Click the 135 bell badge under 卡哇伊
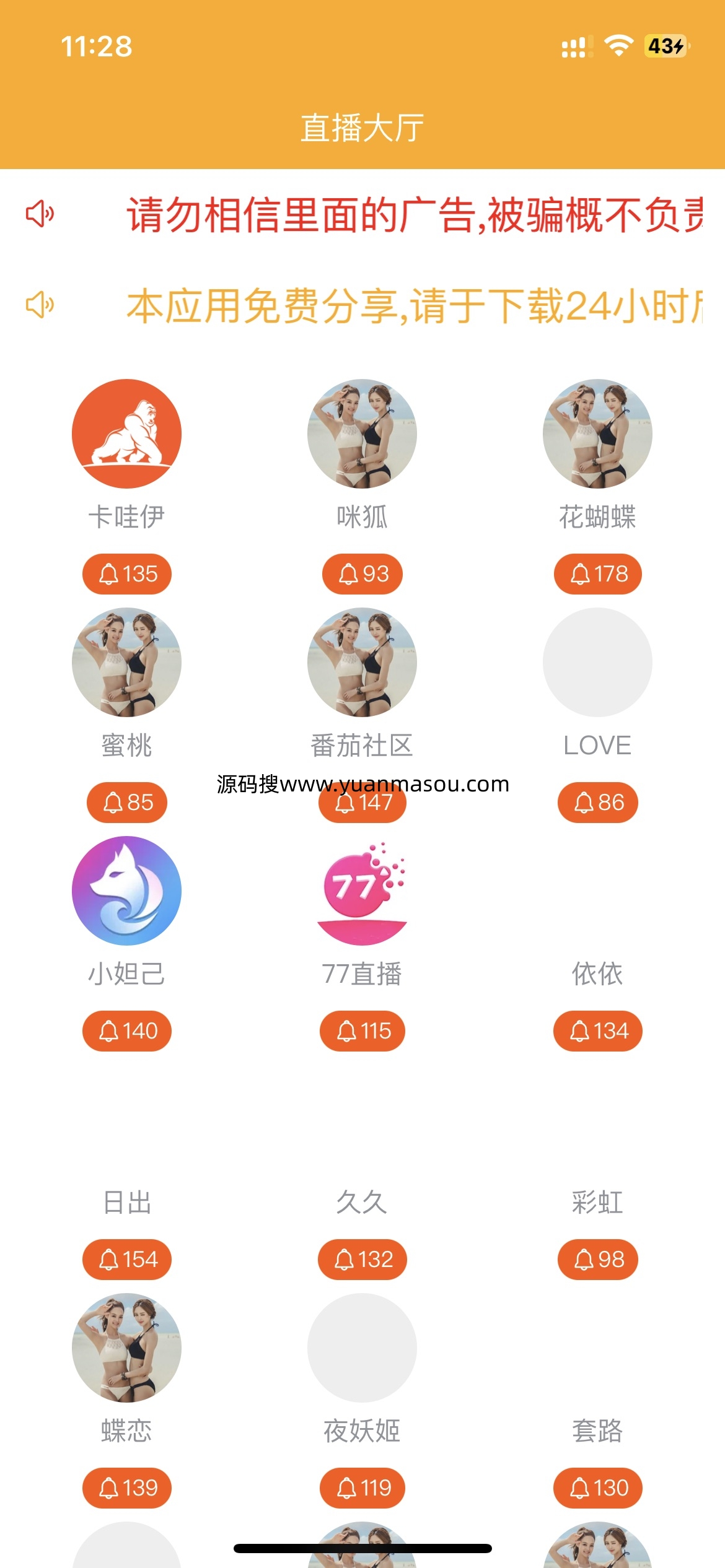The image size is (725, 1568). 126,574
